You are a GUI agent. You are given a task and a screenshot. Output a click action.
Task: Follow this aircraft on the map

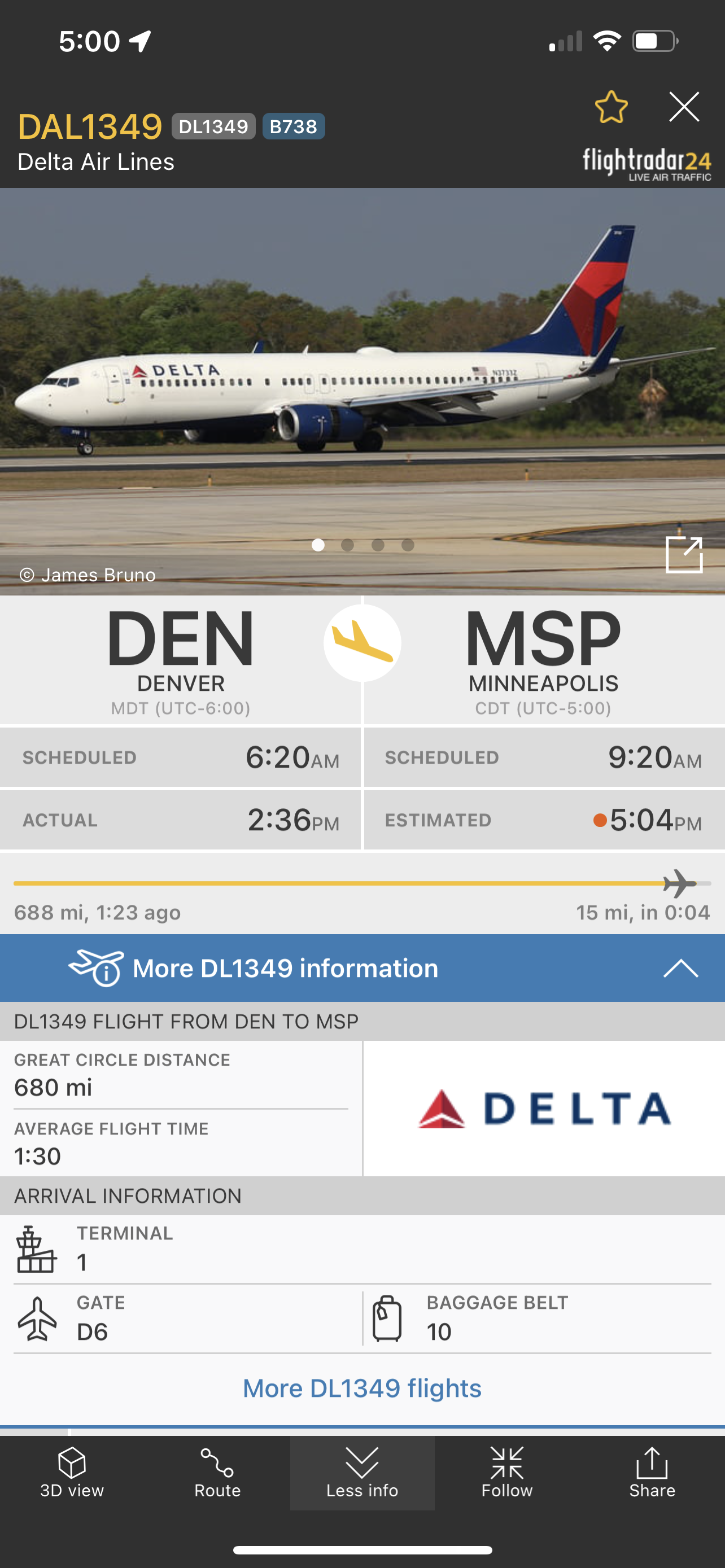(507, 1473)
